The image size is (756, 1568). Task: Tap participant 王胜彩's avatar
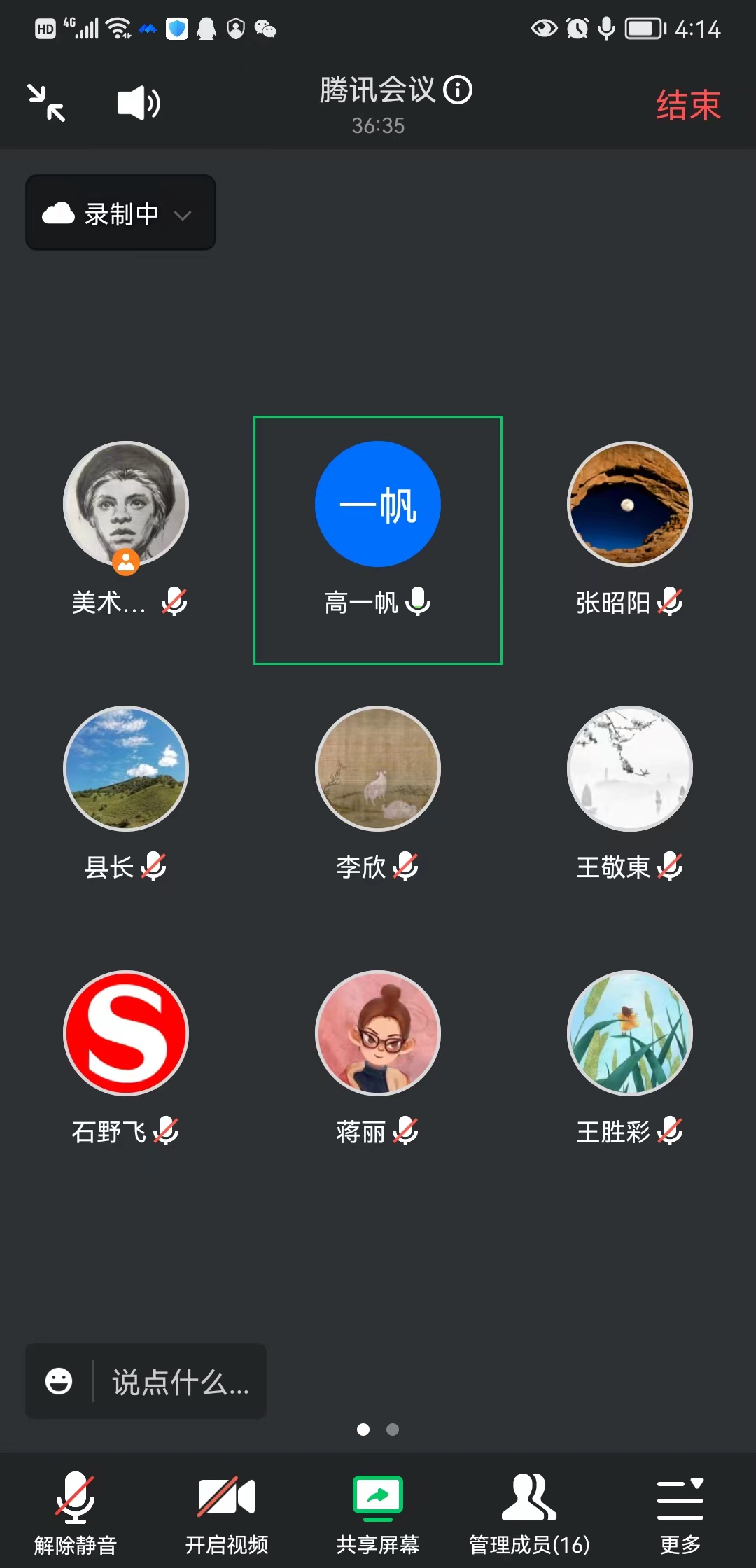tap(629, 1033)
